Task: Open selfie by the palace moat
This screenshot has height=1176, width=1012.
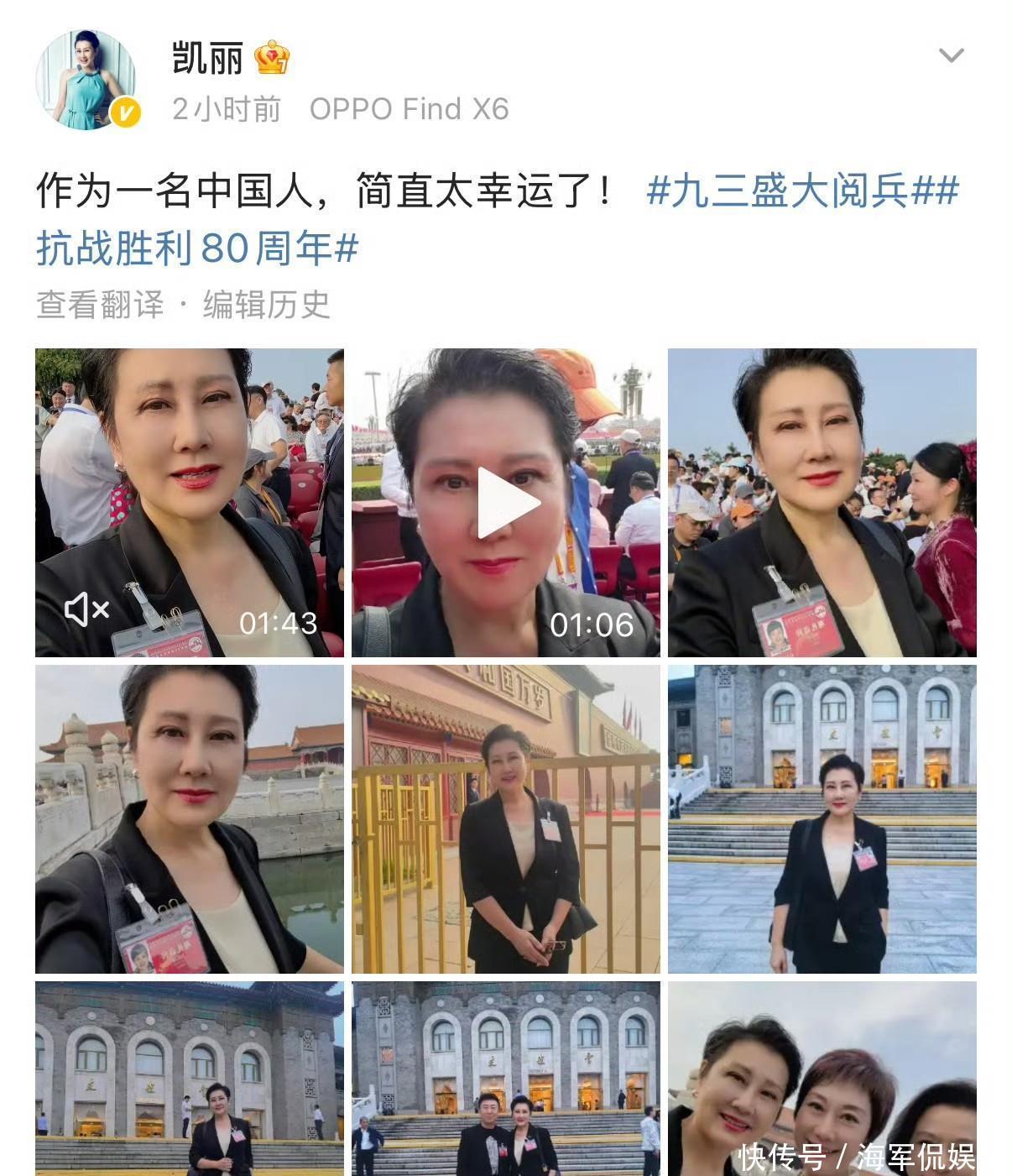Action: [189, 818]
